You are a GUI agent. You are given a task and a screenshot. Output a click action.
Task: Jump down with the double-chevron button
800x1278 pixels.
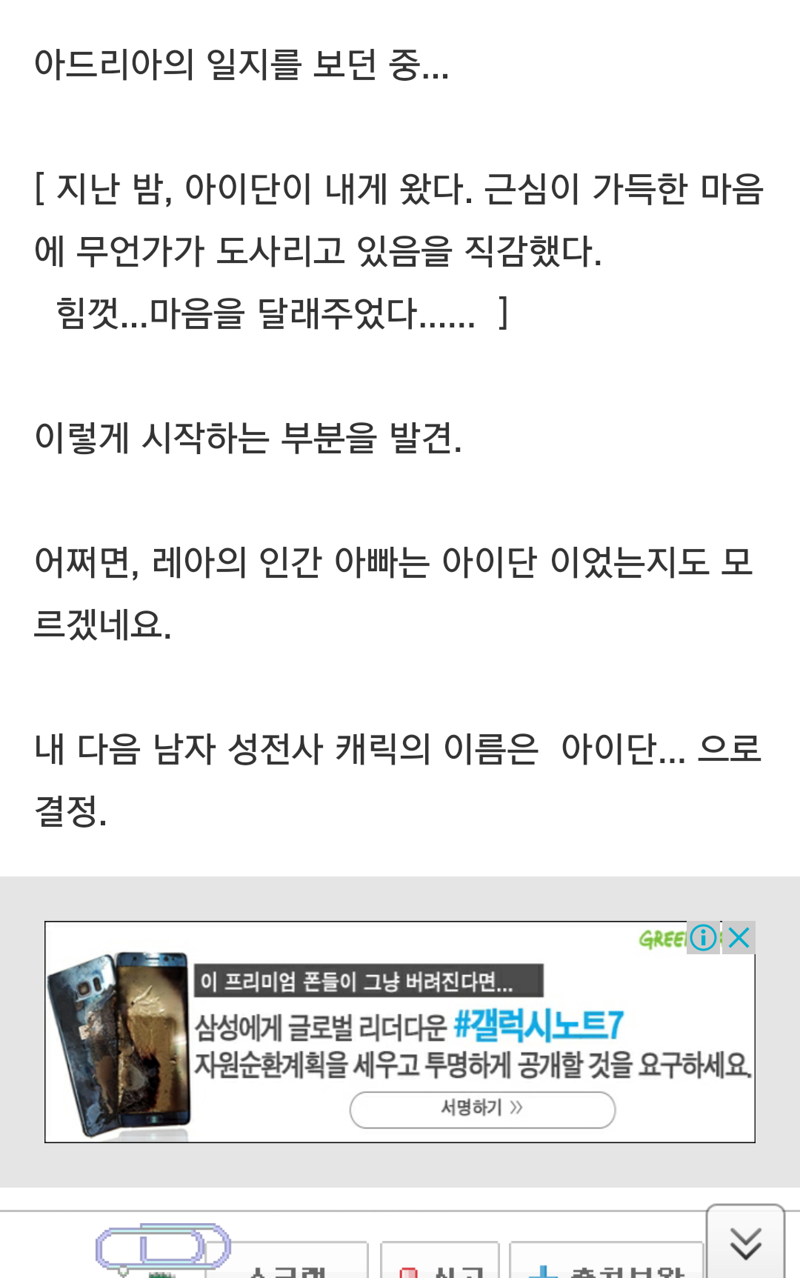point(746,1243)
